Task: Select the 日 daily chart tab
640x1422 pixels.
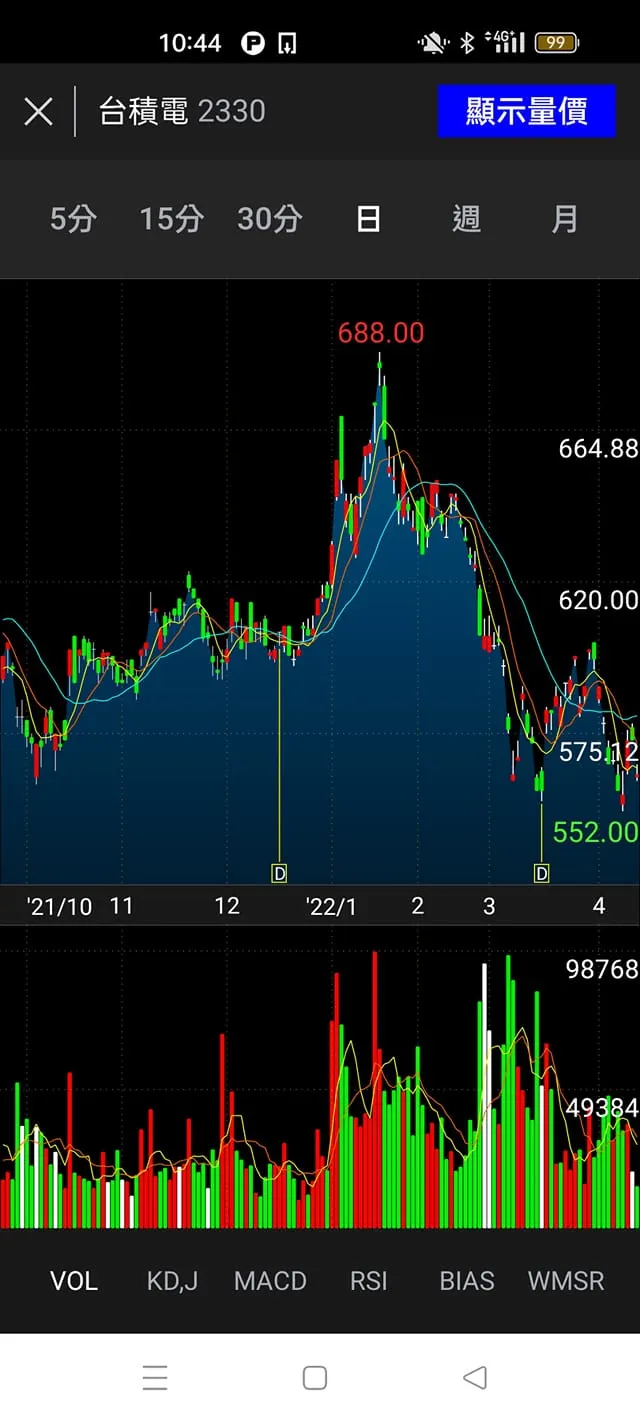Action: coord(368,219)
